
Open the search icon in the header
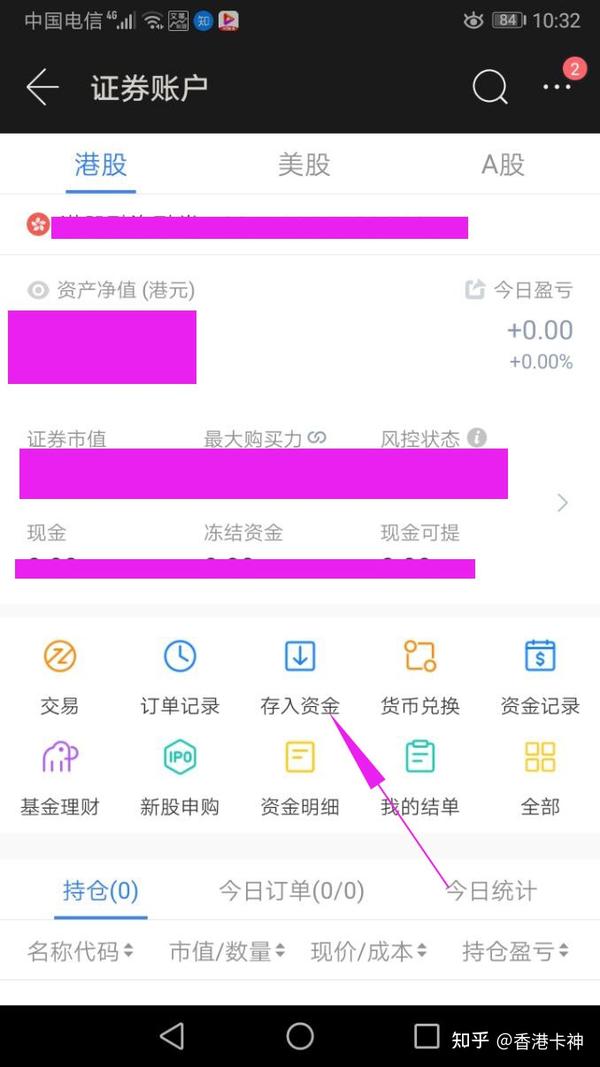pos(490,87)
